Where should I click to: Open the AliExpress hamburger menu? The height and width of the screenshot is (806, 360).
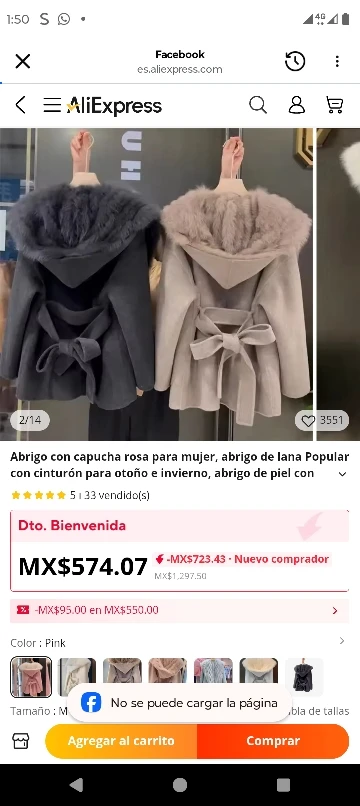click(52, 105)
